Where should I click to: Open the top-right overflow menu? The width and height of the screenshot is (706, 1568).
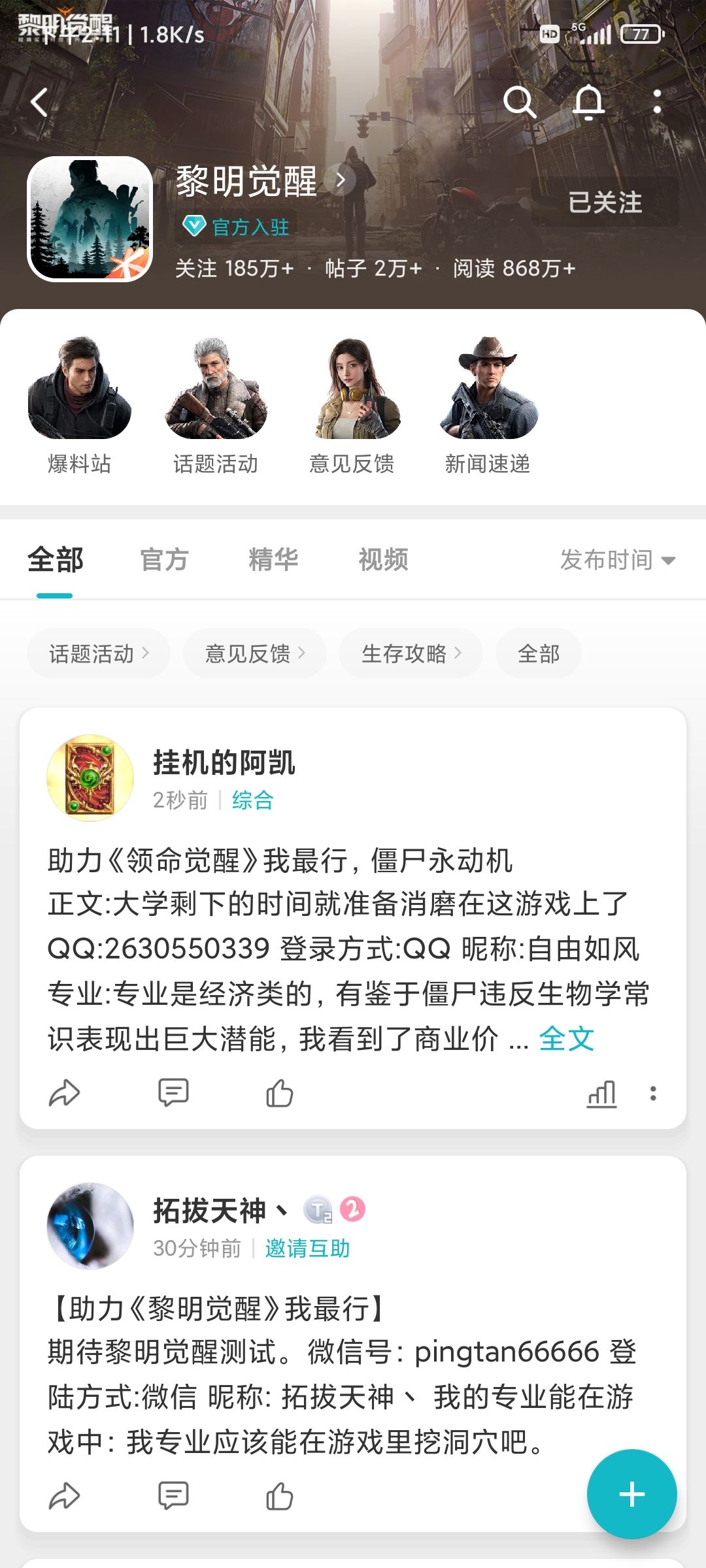657,102
